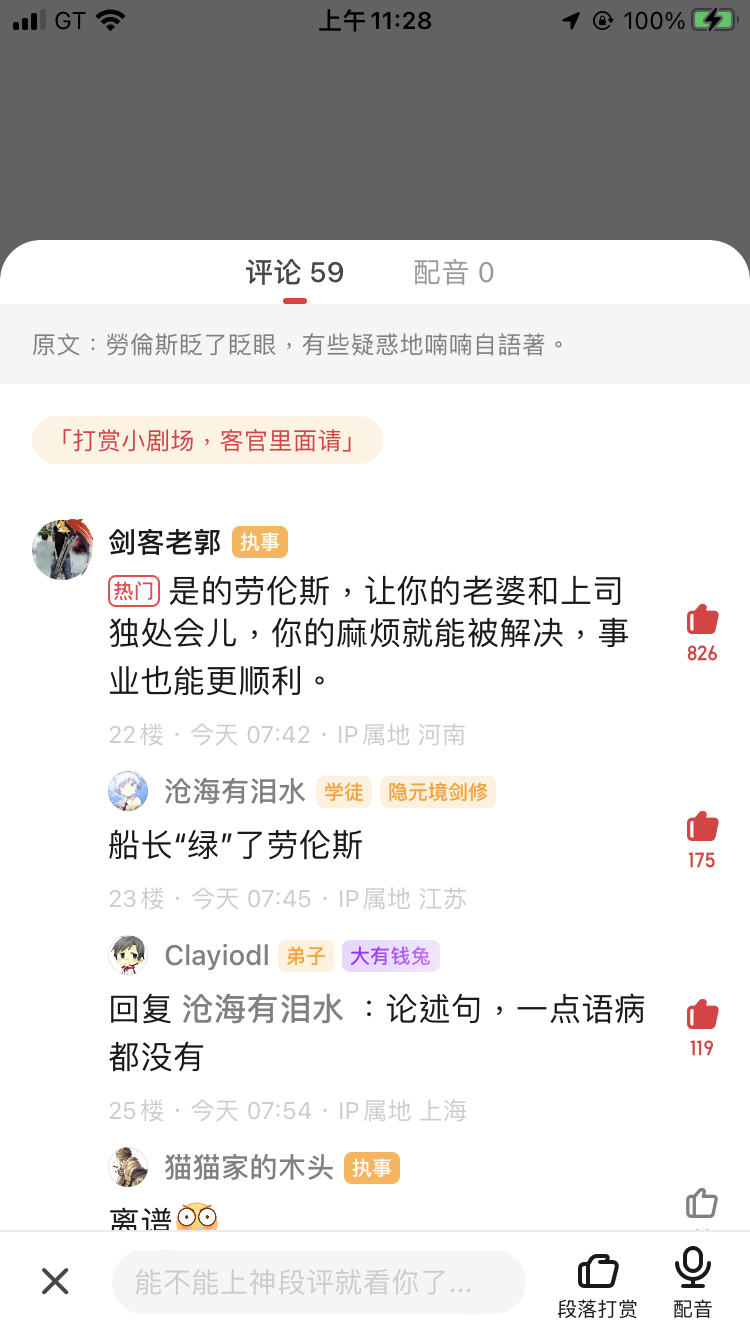Open 剑客老郭's profile avatar
750x1334 pixels.
tap(62, 549)
